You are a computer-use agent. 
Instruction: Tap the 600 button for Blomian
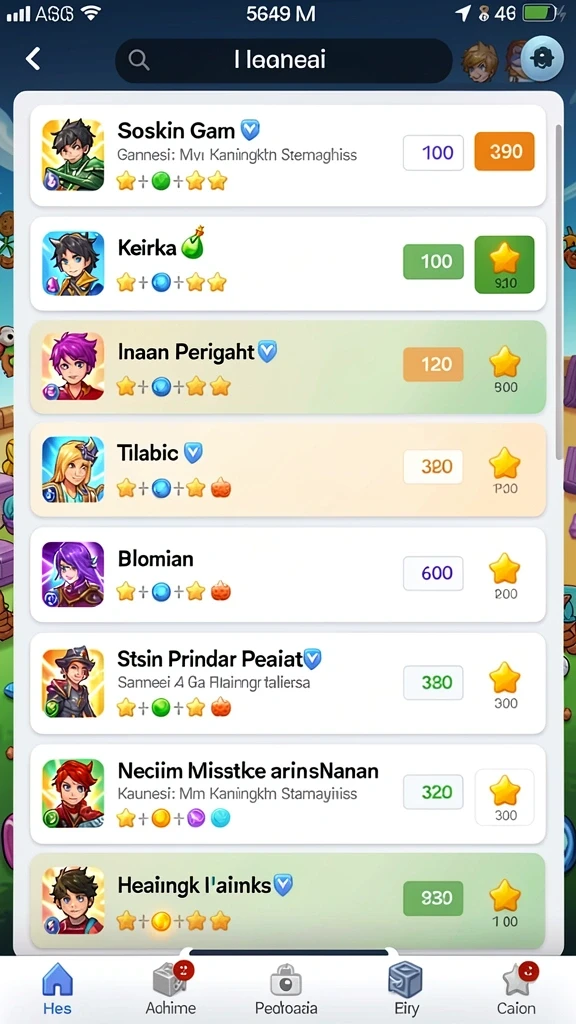pyautogui.click(x=433, y=573)
